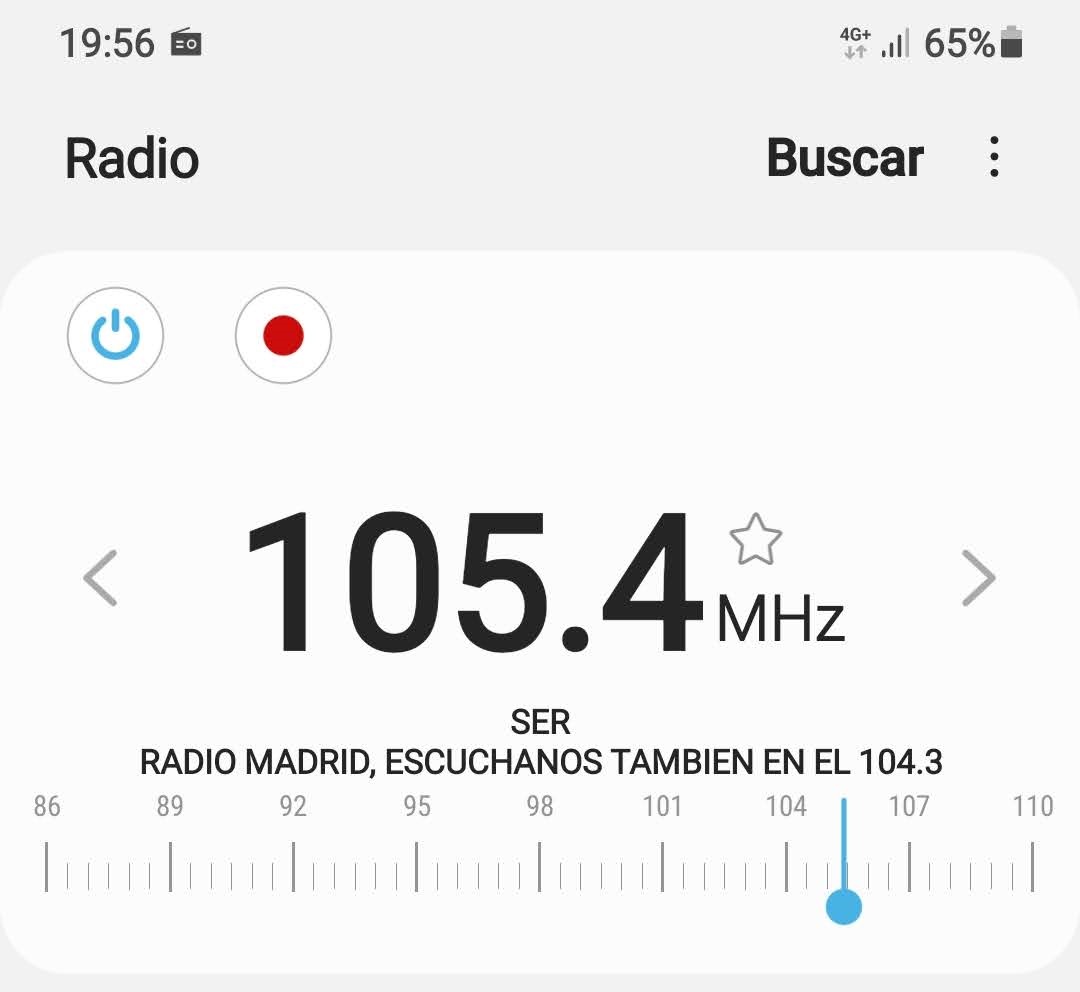Tap the blue frequency dial handle

click(844, 906)
